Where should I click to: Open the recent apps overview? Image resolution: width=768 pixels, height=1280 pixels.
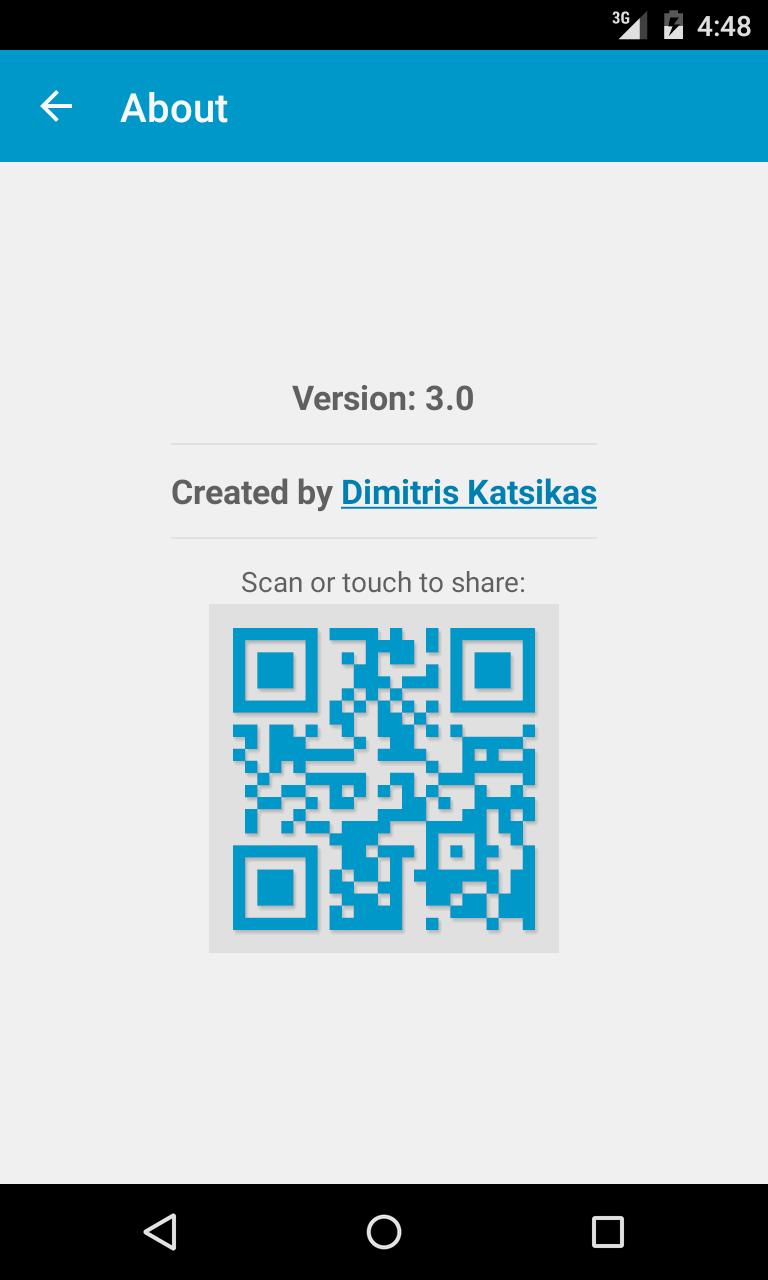(x=607, y=1232)
